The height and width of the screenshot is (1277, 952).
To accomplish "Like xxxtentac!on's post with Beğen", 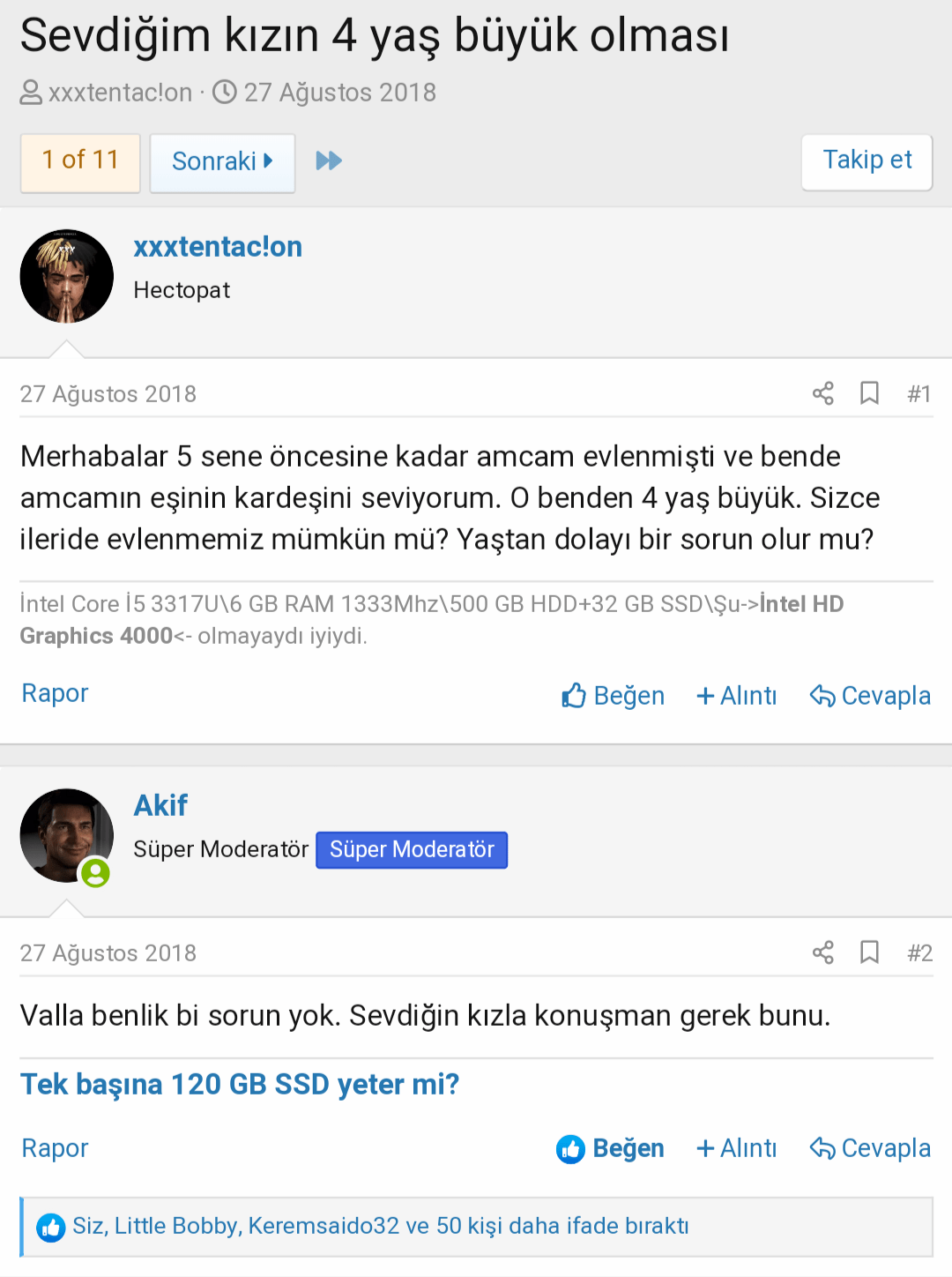I will click(613, 696).
